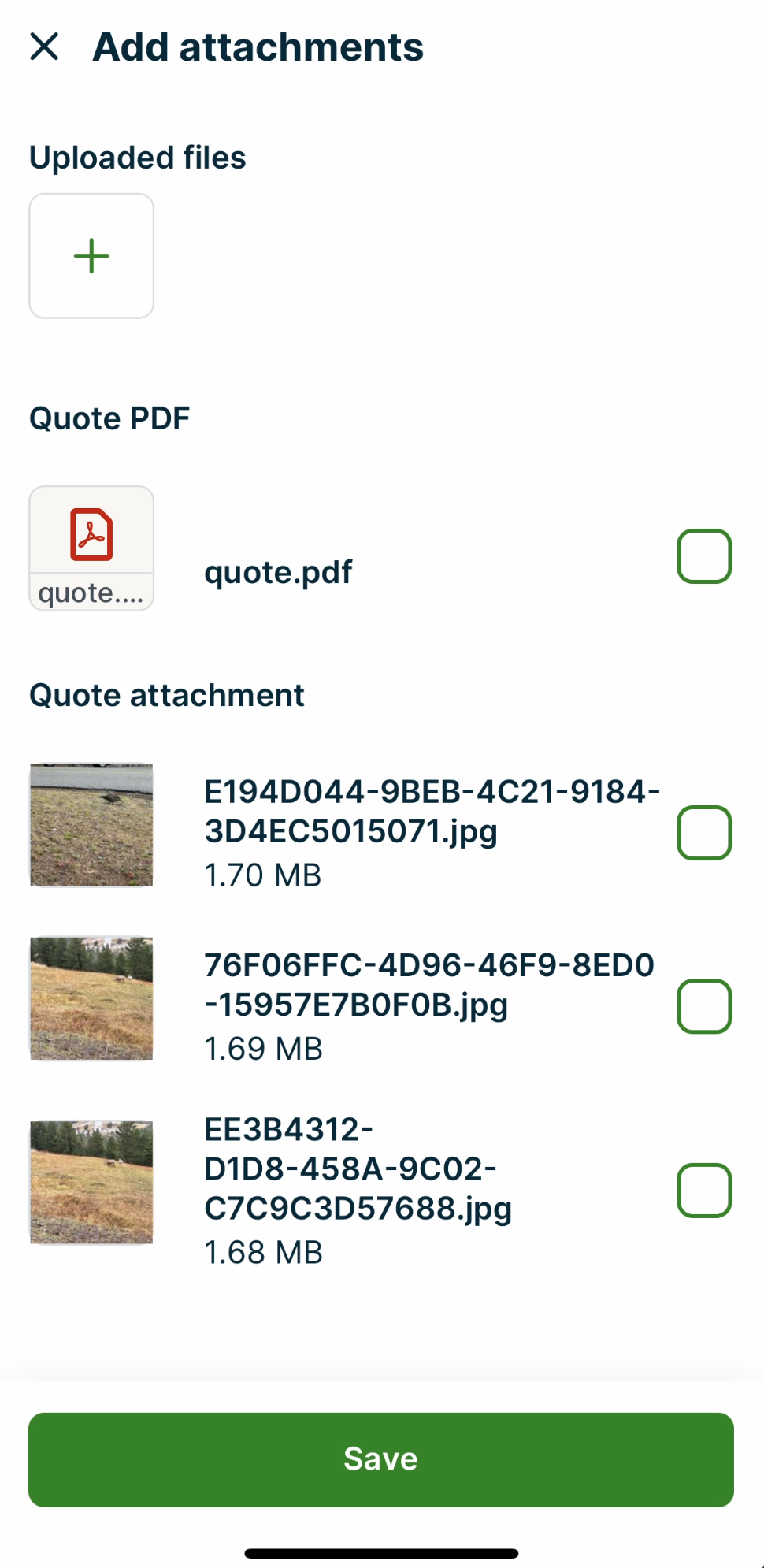
Task: Tap the 1.69 MB file size label
Action: pos(262,1048)
